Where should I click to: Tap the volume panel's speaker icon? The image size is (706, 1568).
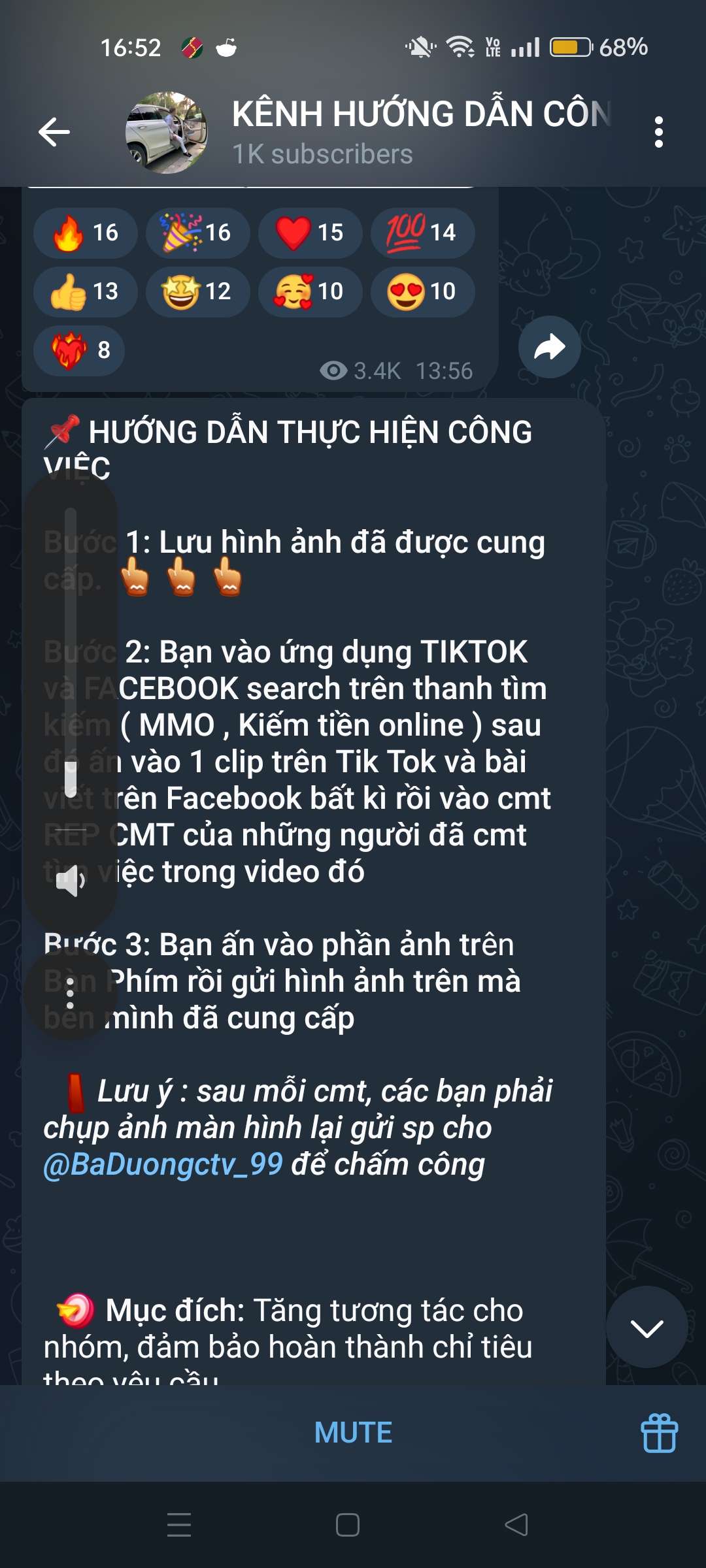pos(71,881)
